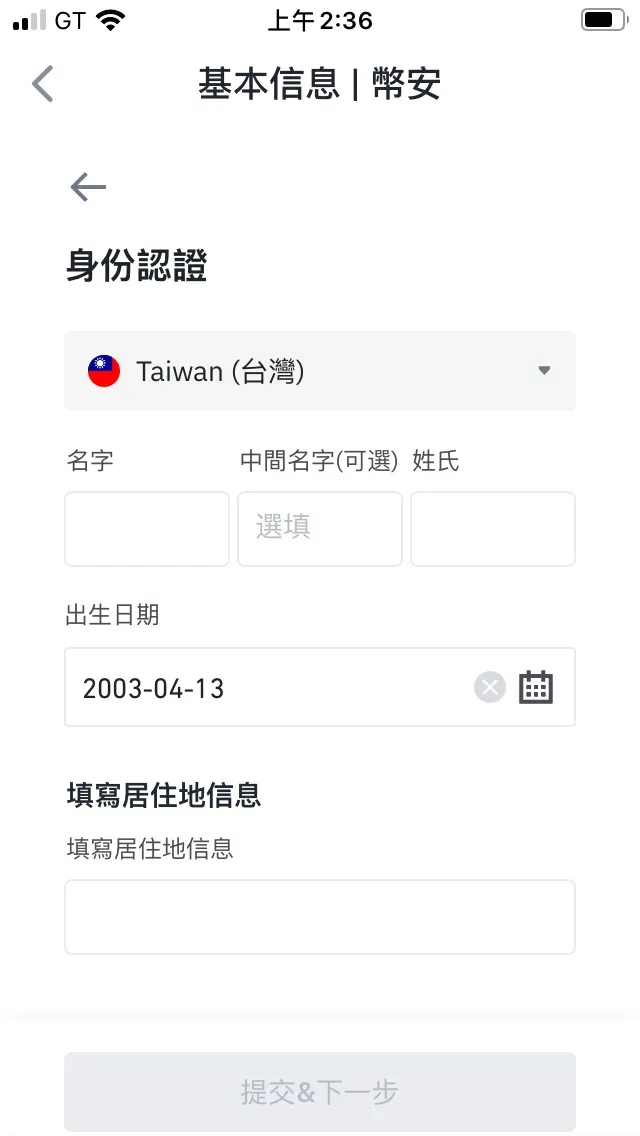Go back with the left arrow above 身份認證
Screen dimensions: 640x1136
click(x=88, y=187)
